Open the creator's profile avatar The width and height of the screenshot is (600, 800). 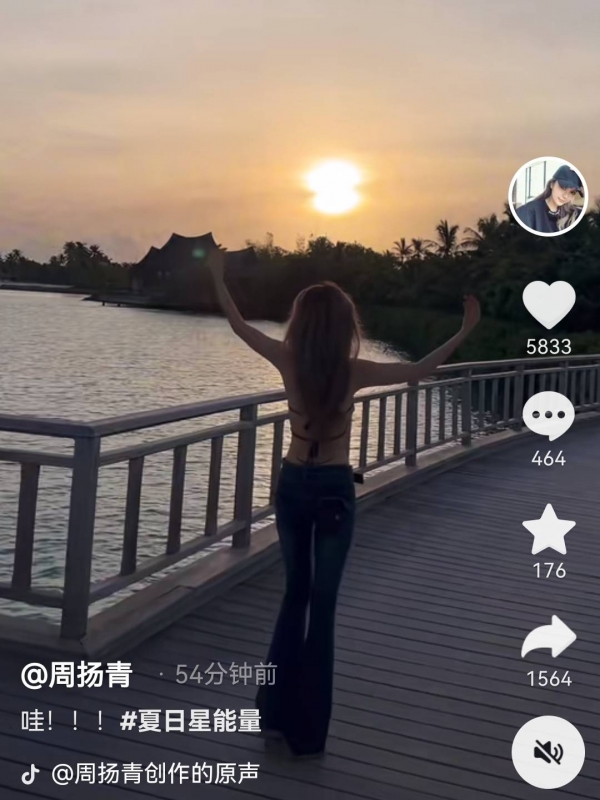(x=547, y=197)
